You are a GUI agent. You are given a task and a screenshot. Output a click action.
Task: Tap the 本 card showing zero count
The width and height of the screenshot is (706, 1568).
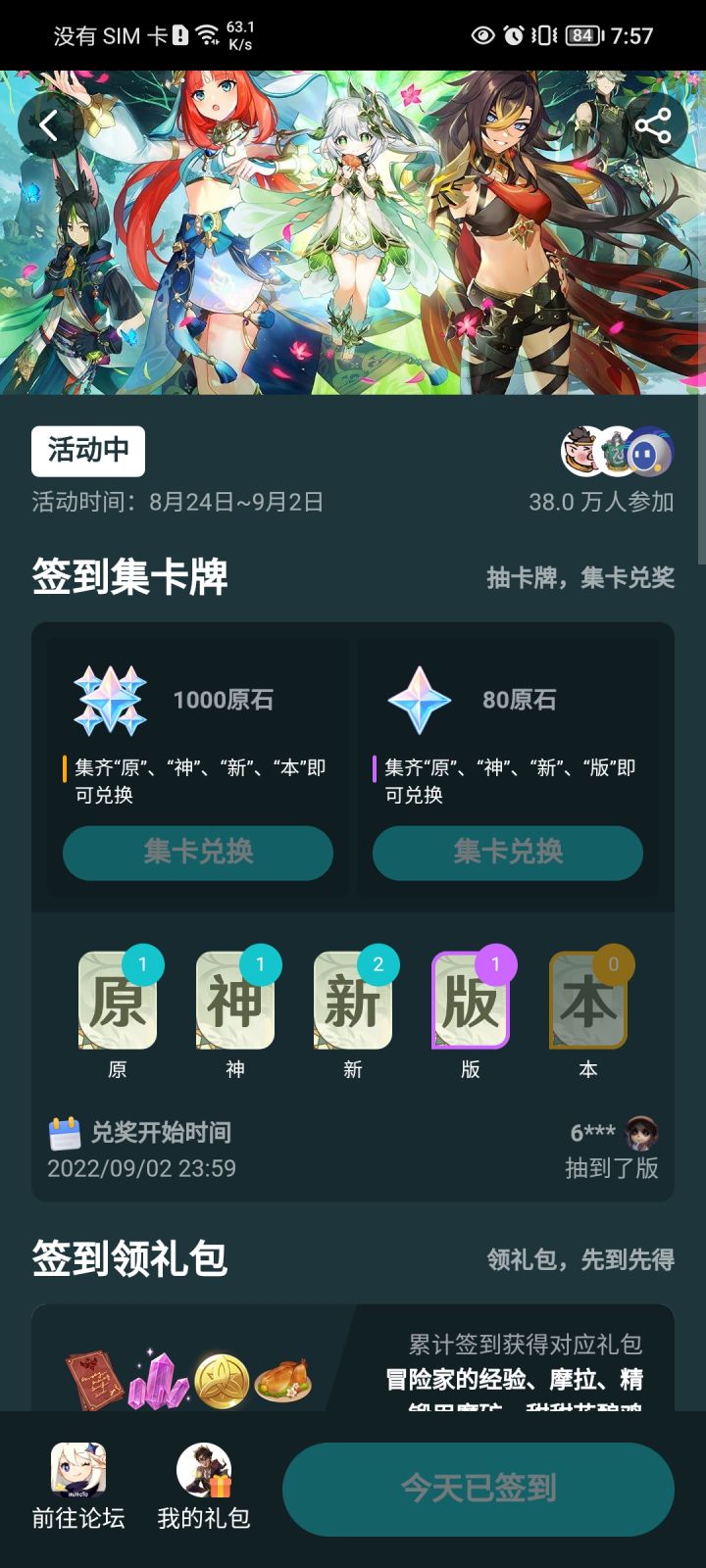click(x=587, y=998)
